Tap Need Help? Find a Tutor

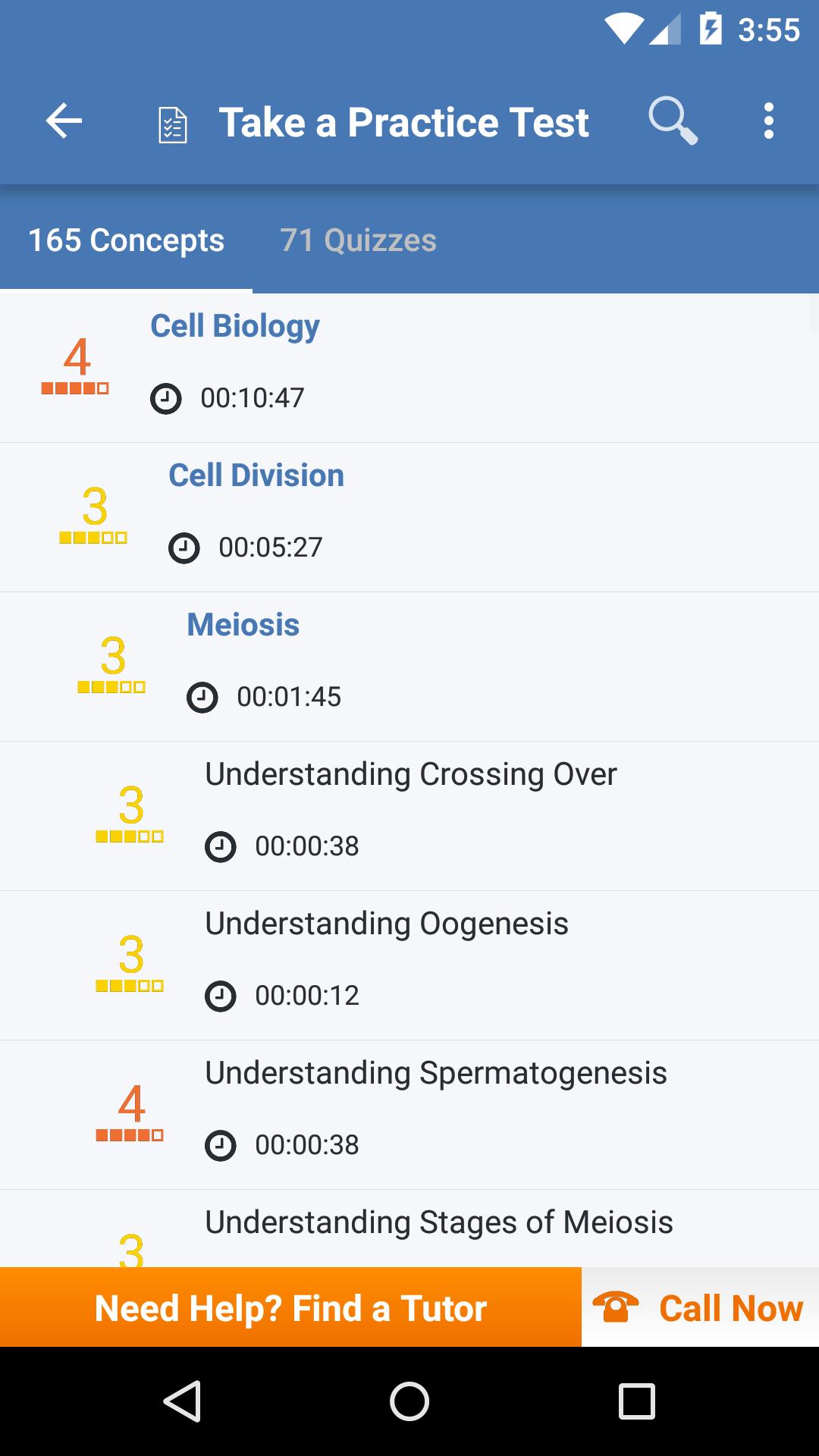click(x=290, y=1308)
